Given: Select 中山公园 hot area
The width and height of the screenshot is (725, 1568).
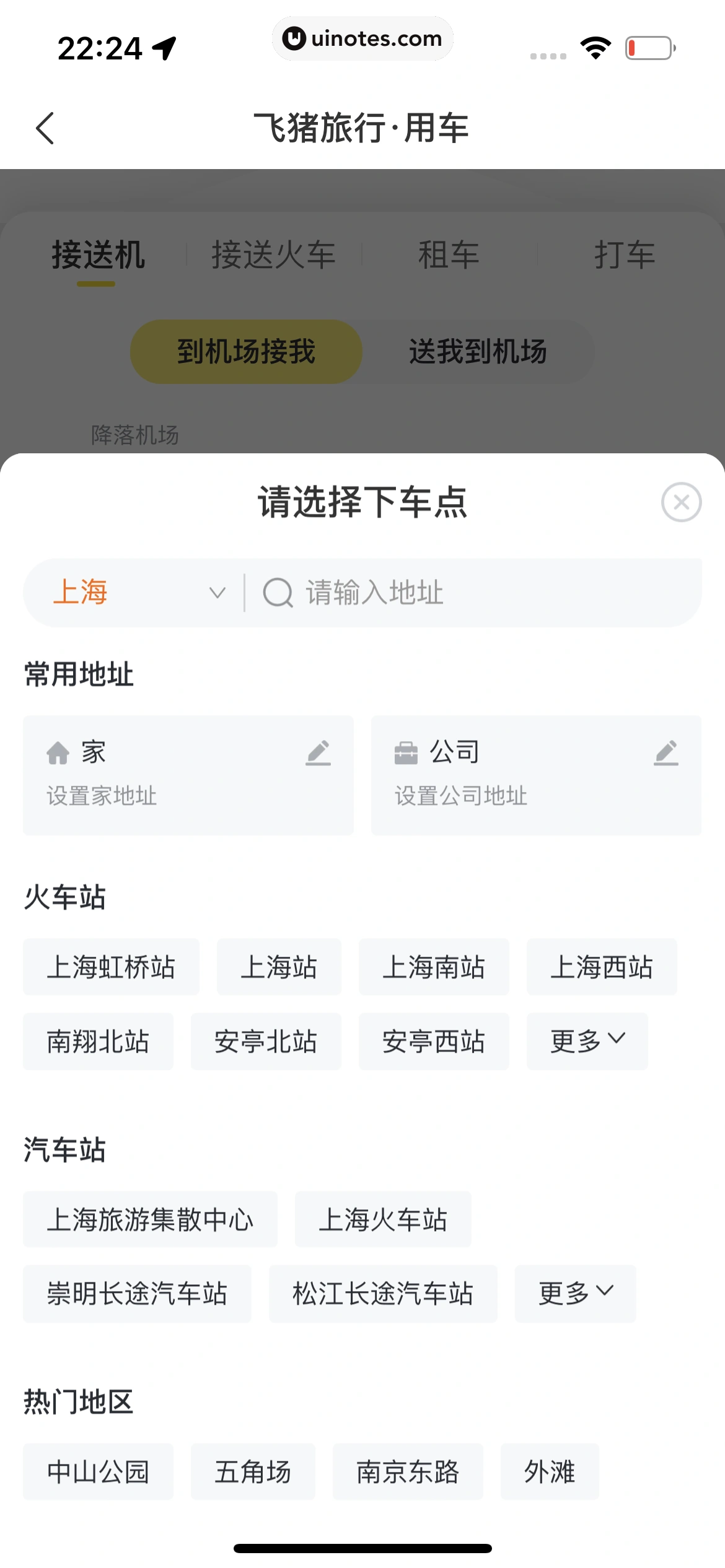Looking at the screenshot, I should point(98,1472).
